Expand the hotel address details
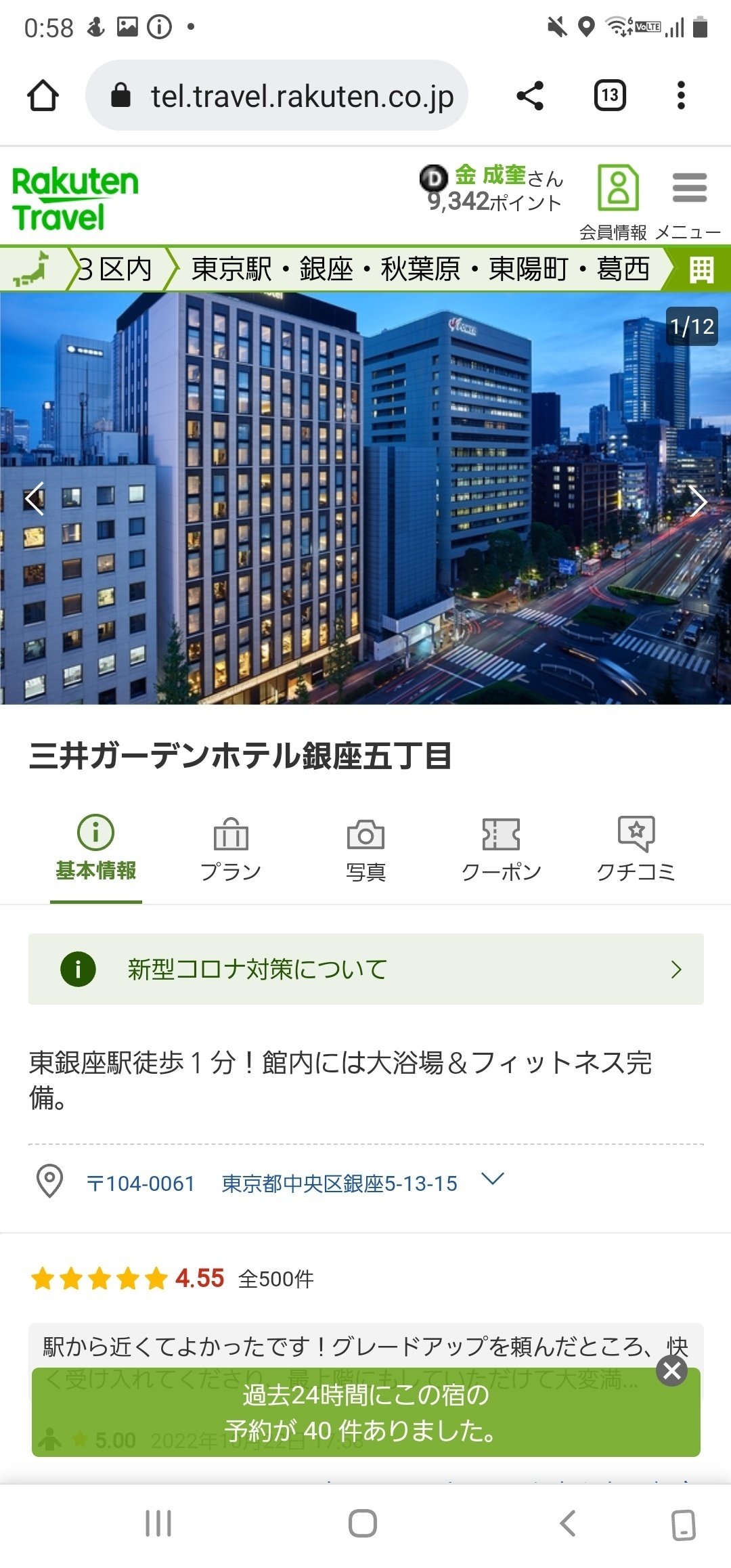 click(492, 1179)
